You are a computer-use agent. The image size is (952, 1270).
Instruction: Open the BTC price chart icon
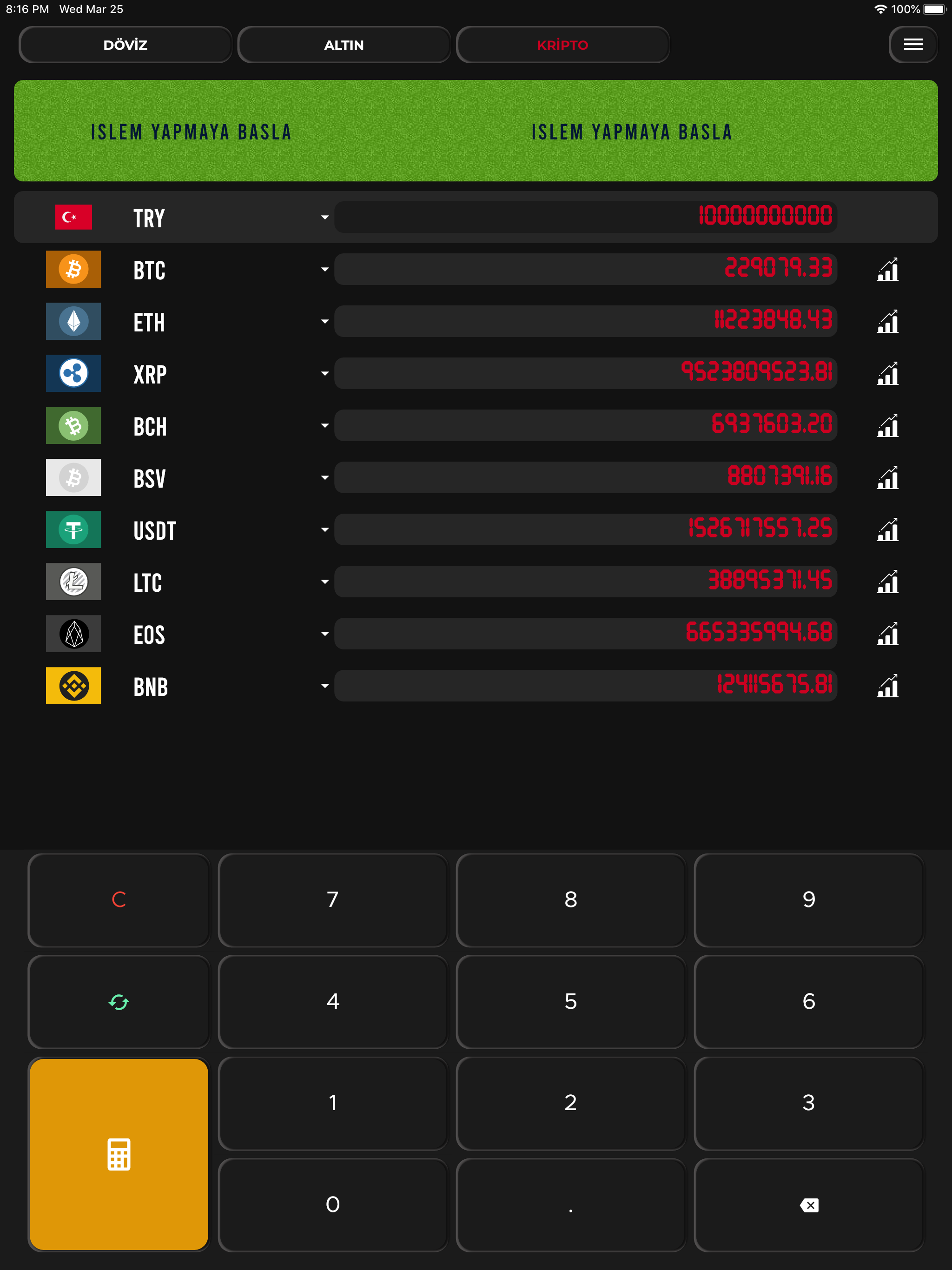coord(886,269)
